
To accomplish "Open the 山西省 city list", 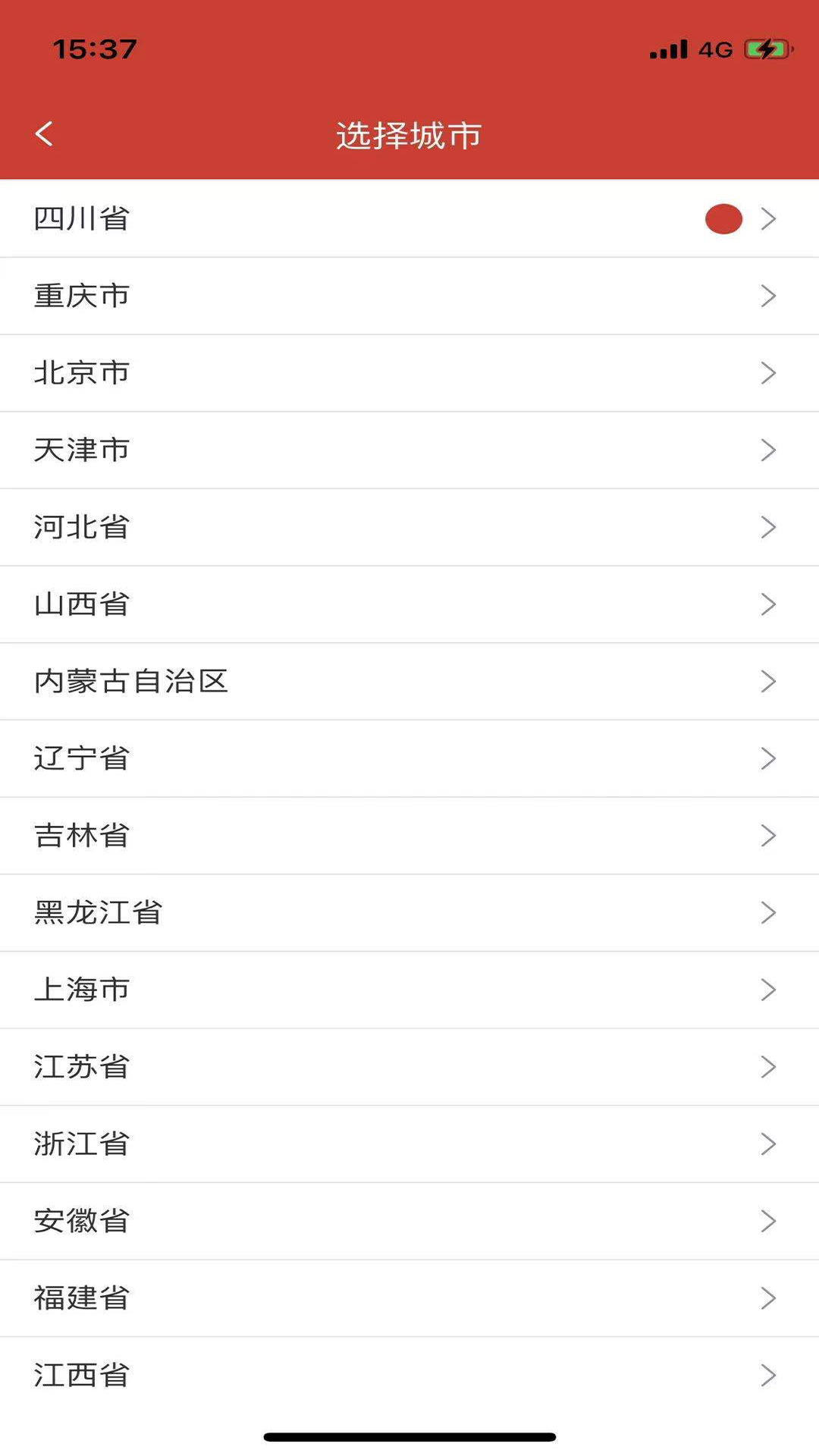I will (x=82, y=604).
